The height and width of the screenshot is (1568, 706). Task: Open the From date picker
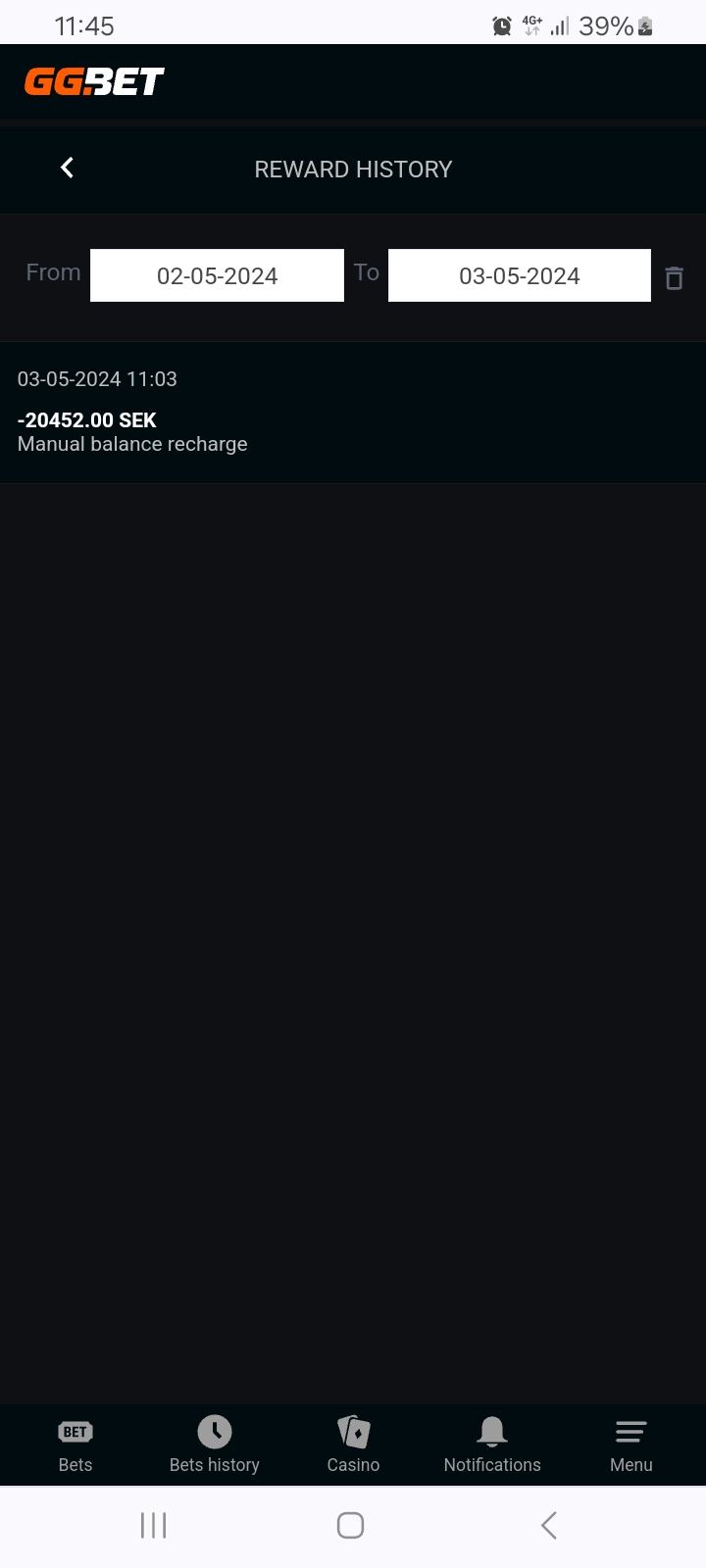point(217,275)
